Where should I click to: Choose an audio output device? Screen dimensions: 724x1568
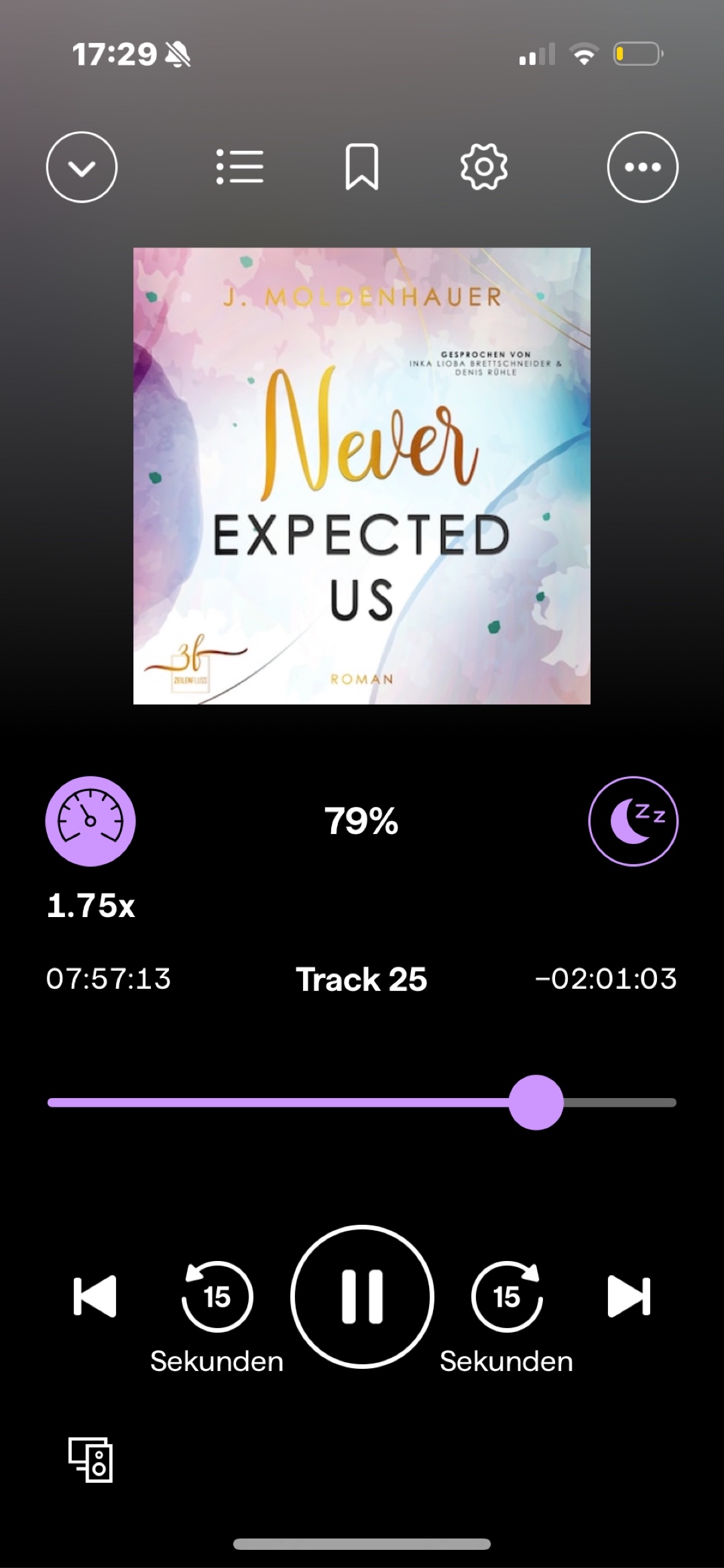pyautogui.click(x=90, y=1459)
